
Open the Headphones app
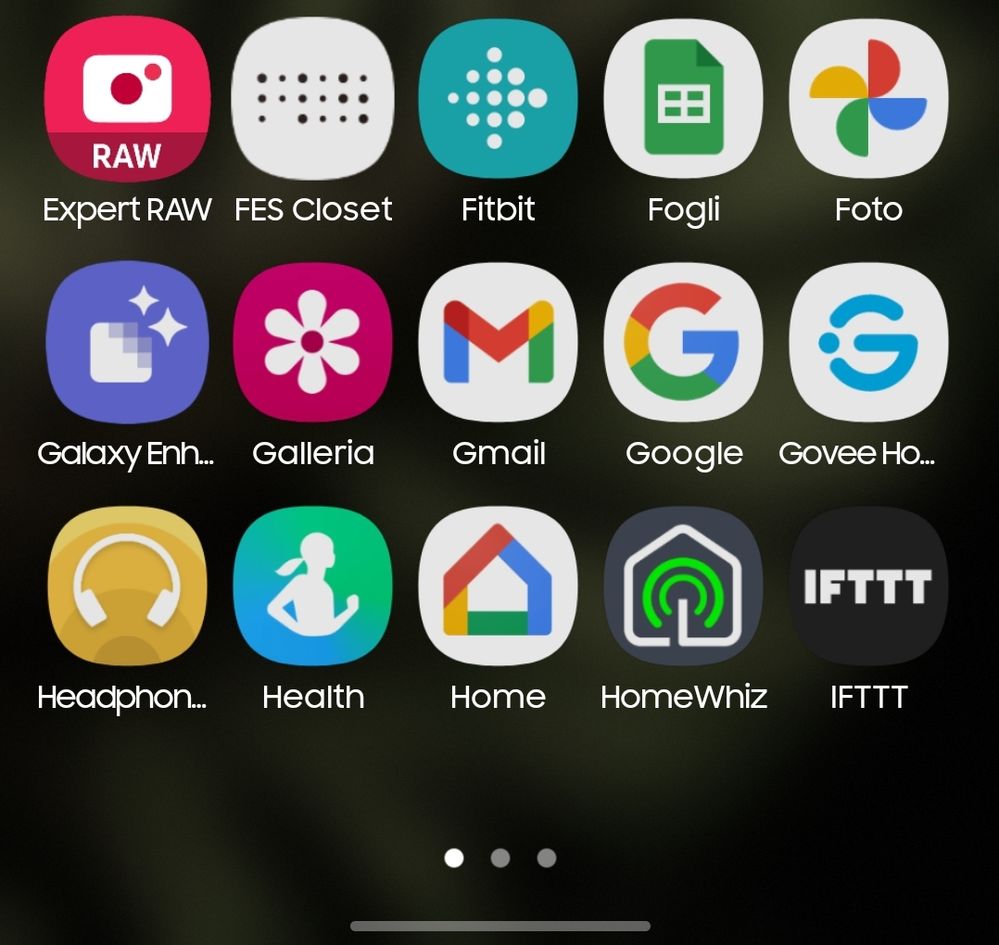[x=127, y=587]
